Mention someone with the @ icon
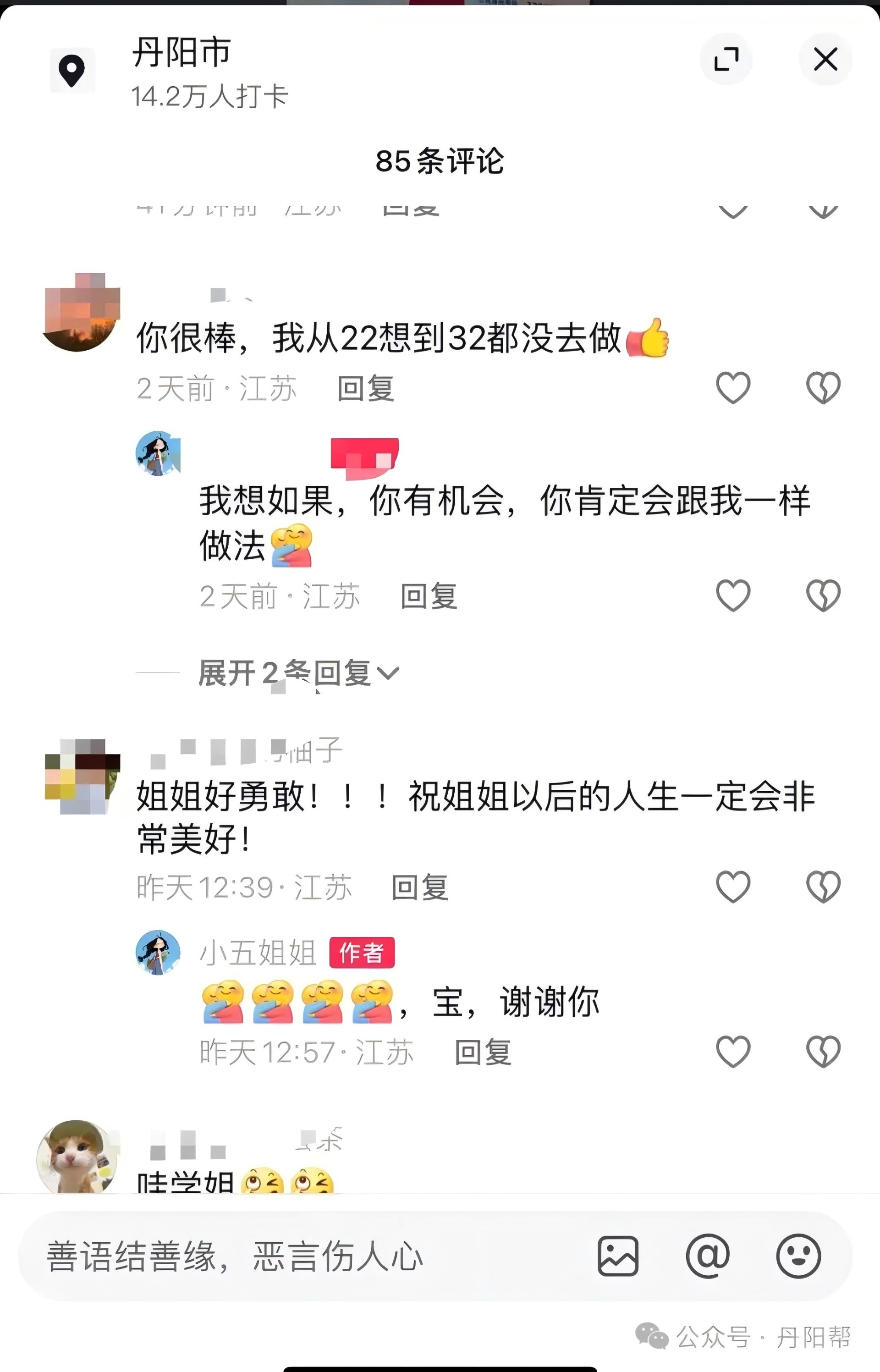The image size is (880, 1372). [707, 1256]
